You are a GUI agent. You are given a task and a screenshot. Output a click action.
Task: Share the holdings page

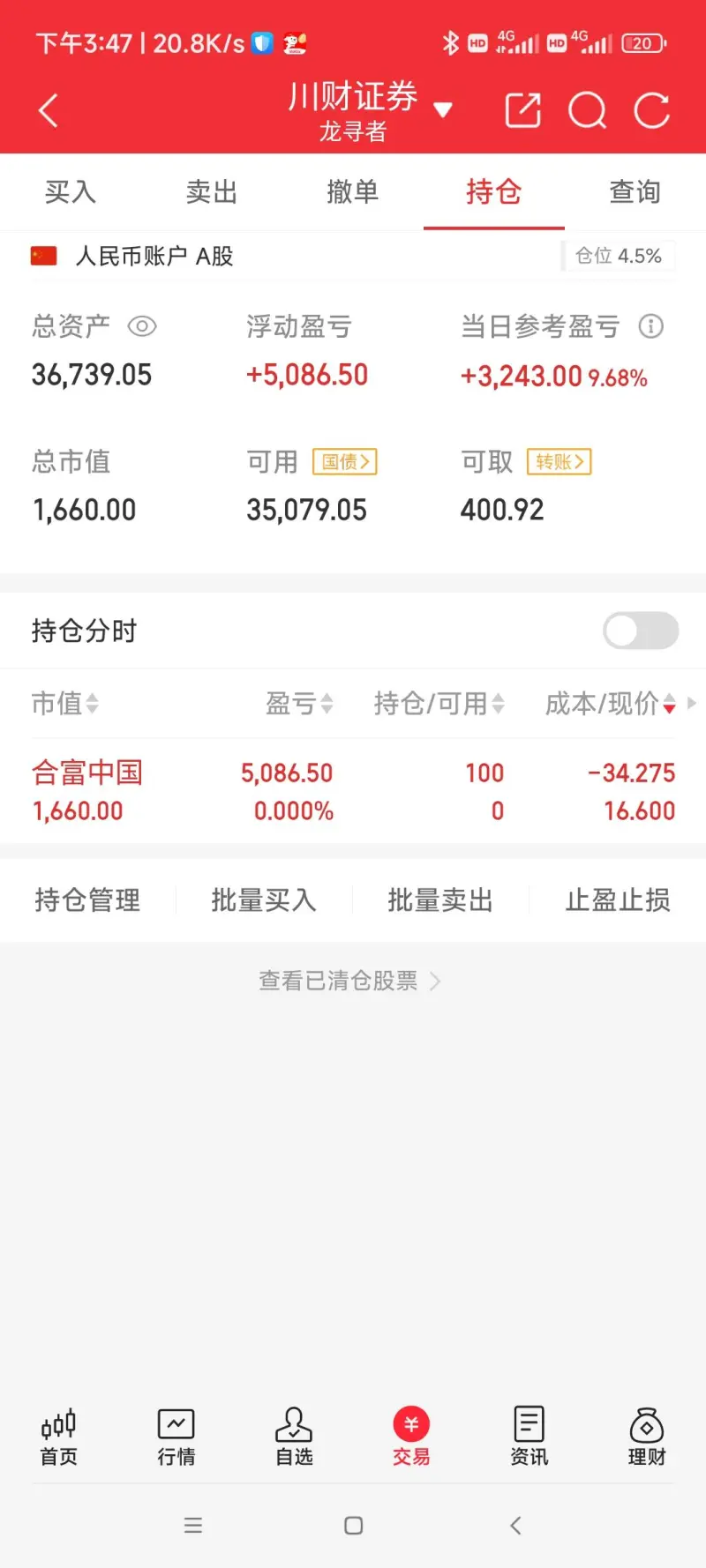coord(522,111)
